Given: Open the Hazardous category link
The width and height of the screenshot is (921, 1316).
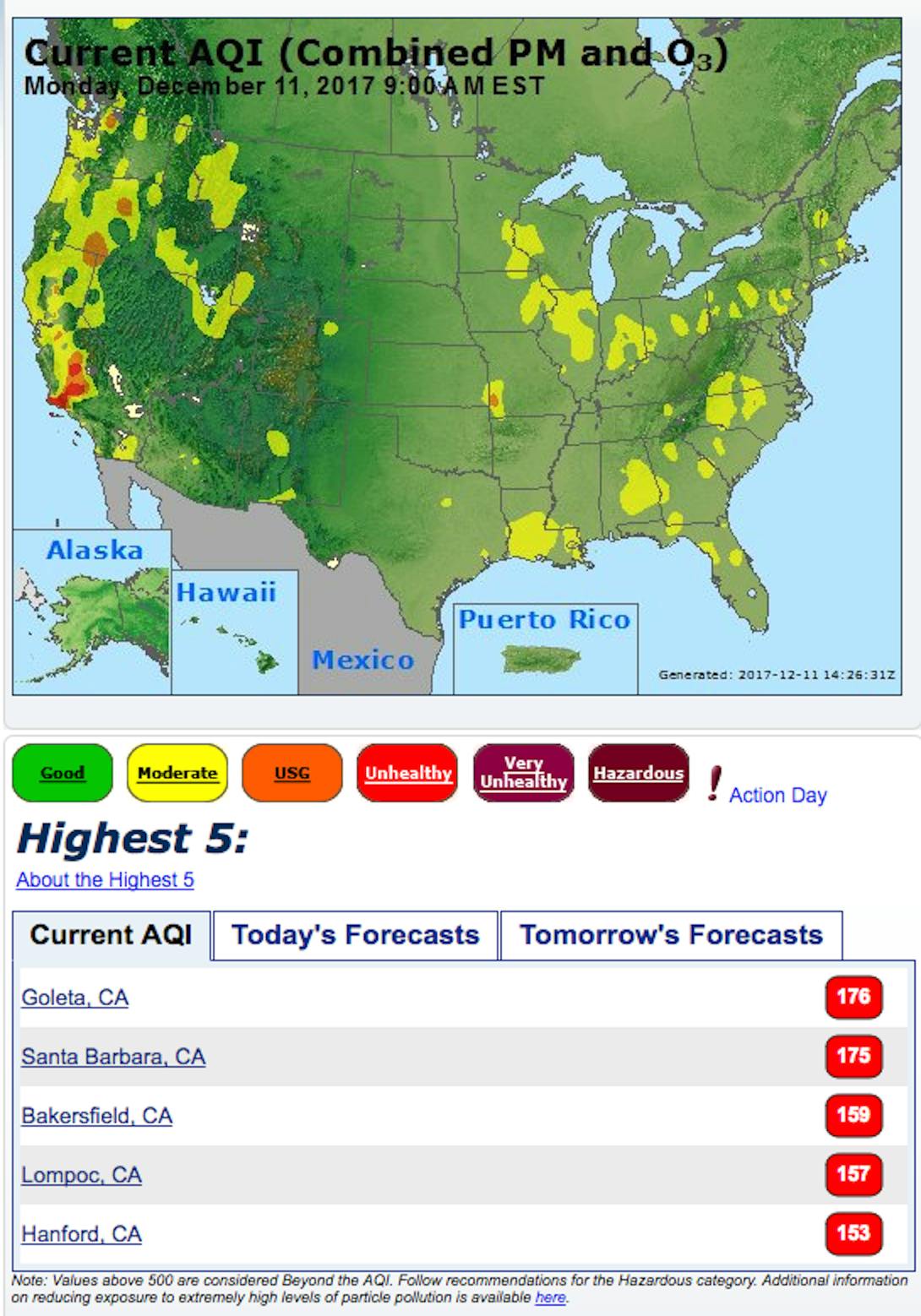Looking at the screenshot, I should pos(638,773).
